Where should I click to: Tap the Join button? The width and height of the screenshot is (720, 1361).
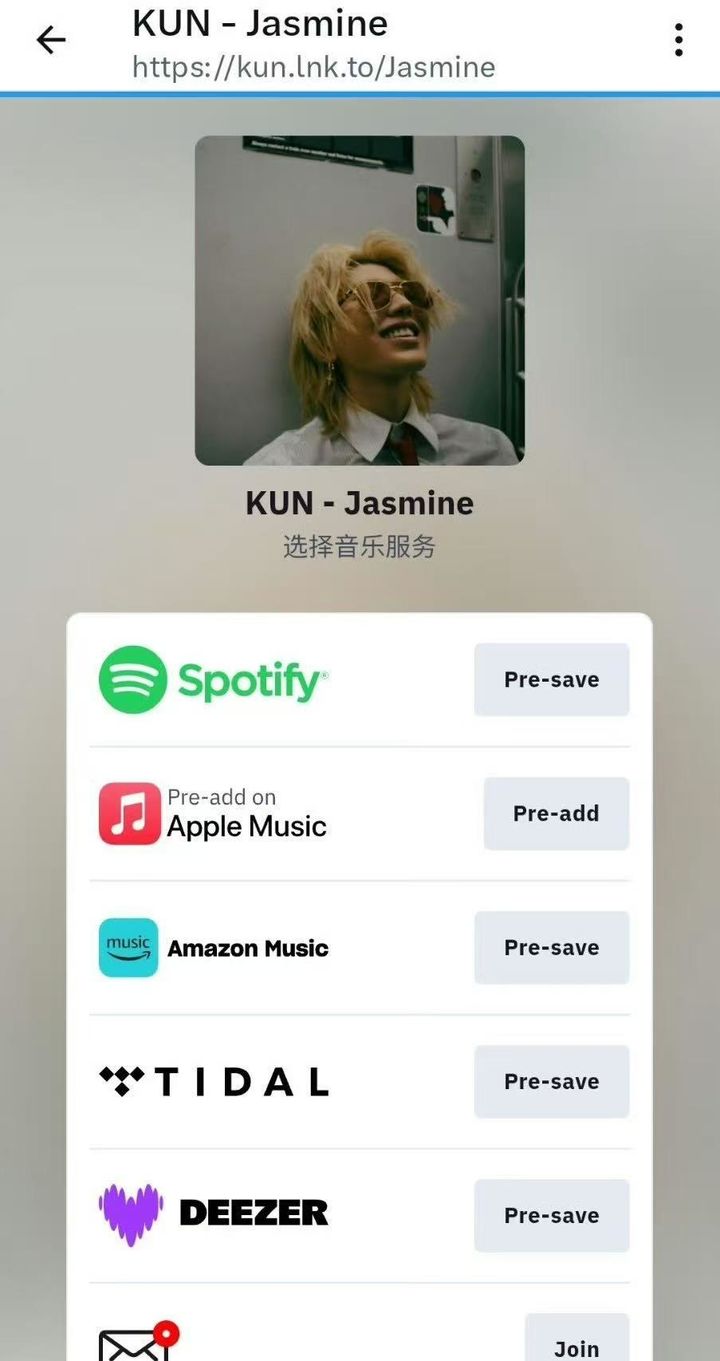577,1343
